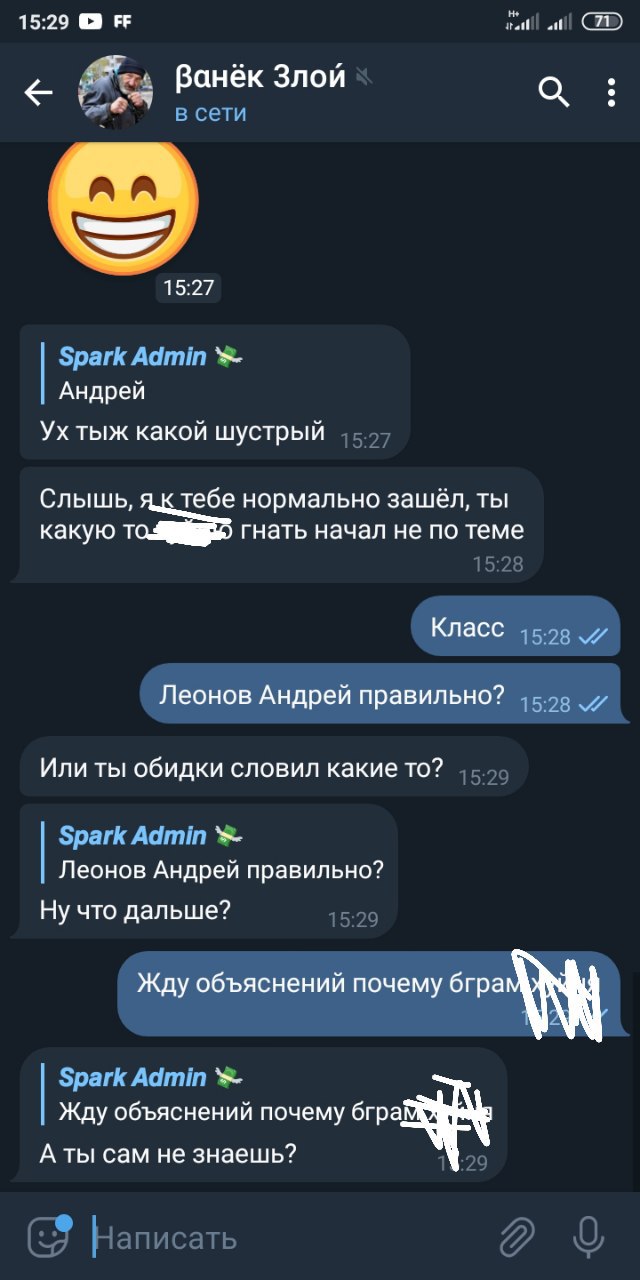The image size is (640, 1280).
Task: Search within this conversation
Action: click(x=553, y=92)
